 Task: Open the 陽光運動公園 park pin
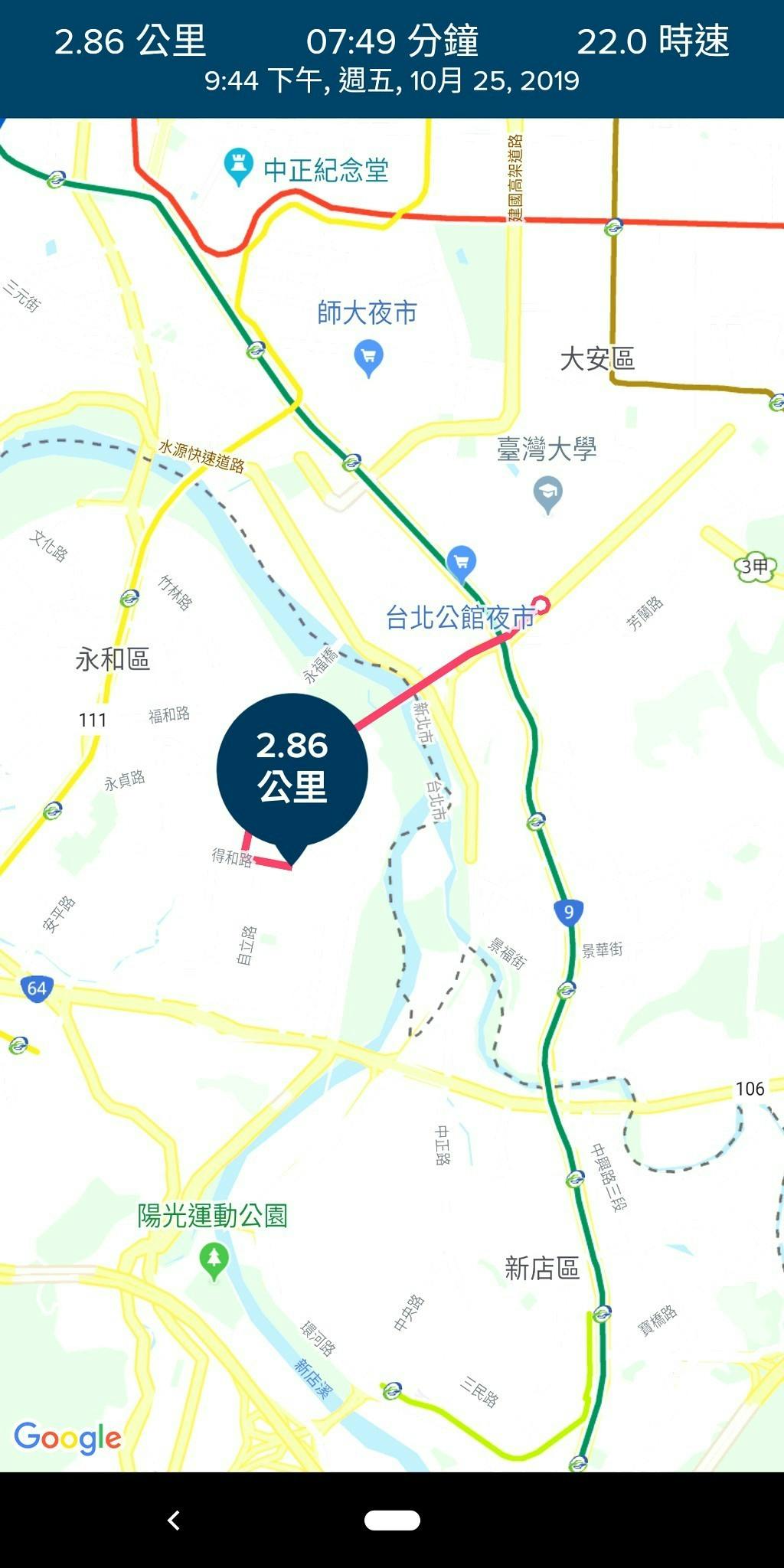[214, 1259]
